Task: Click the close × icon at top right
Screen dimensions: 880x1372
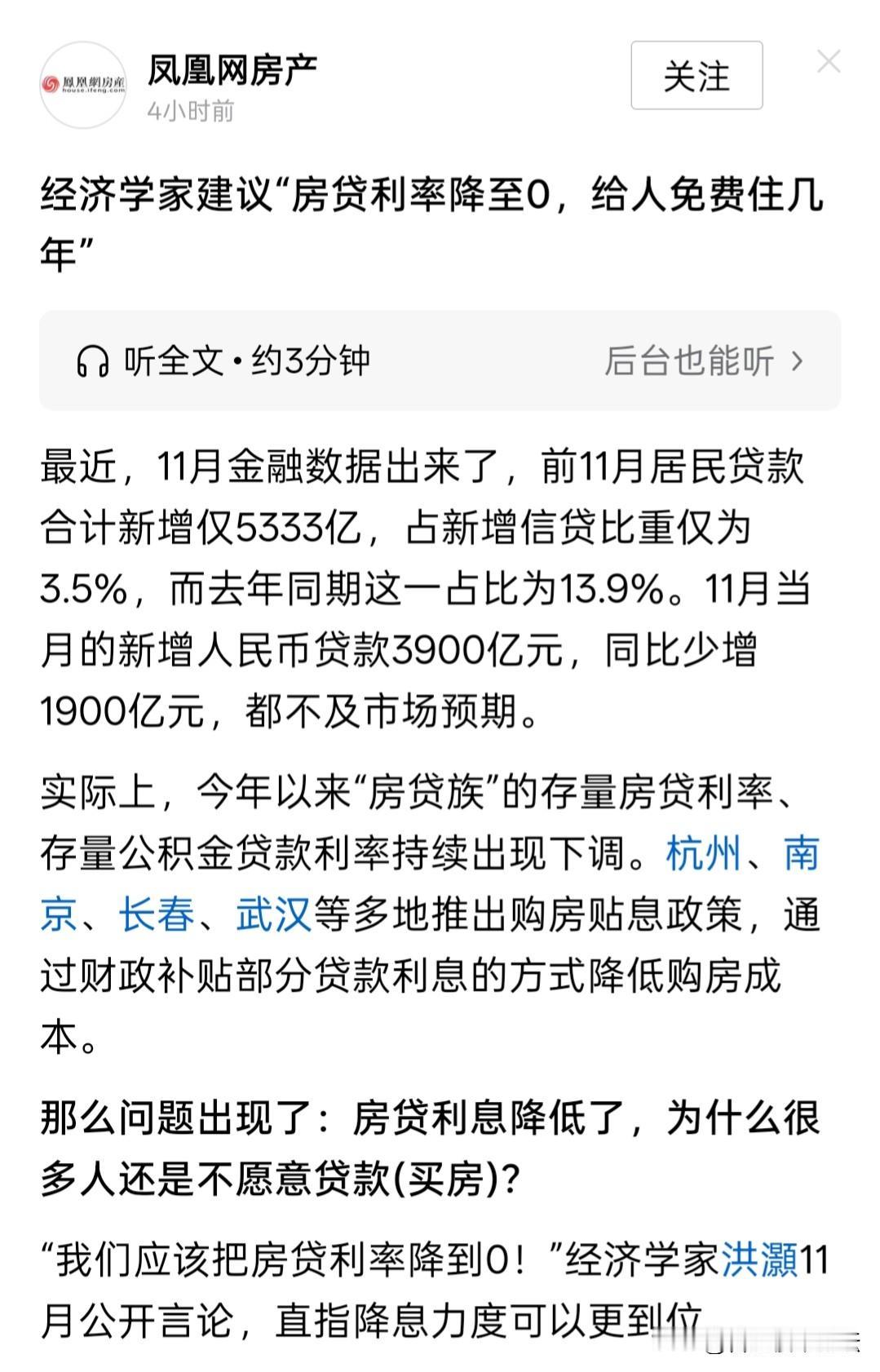Action: click(830, 60)
